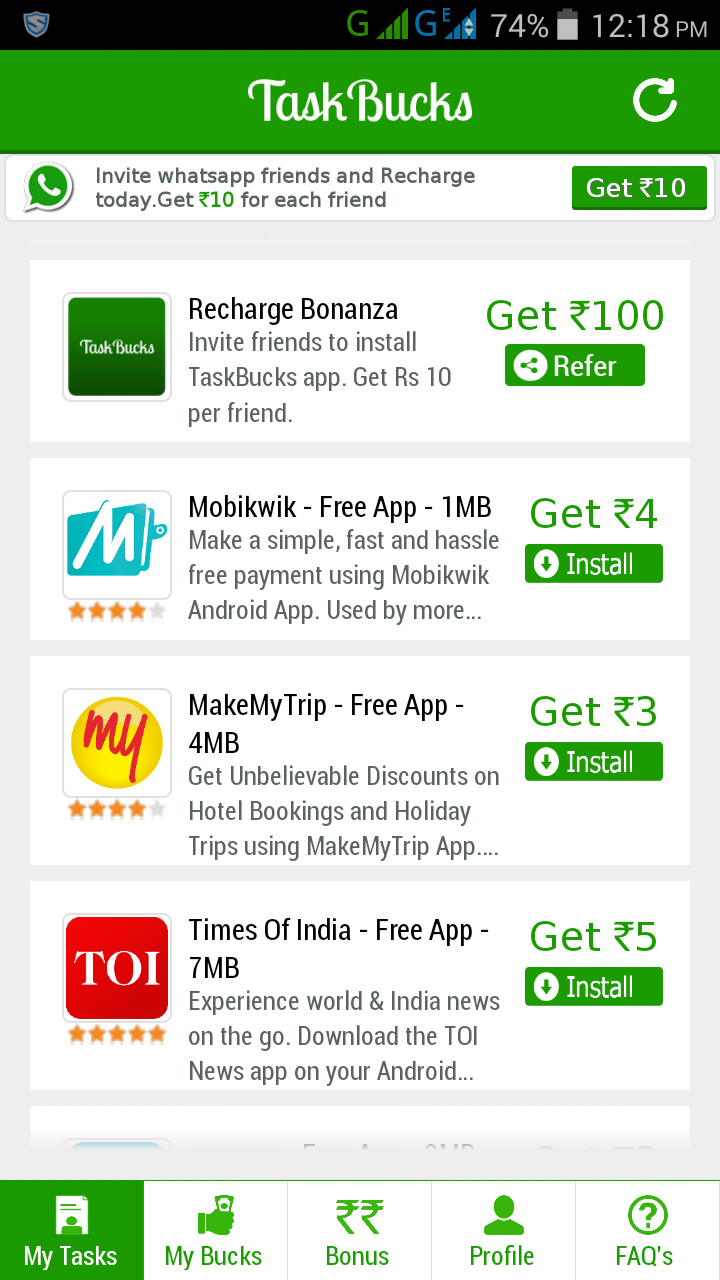
Task: Tap the Get ₹10 WhatsApp invite button
Action: 639,188
